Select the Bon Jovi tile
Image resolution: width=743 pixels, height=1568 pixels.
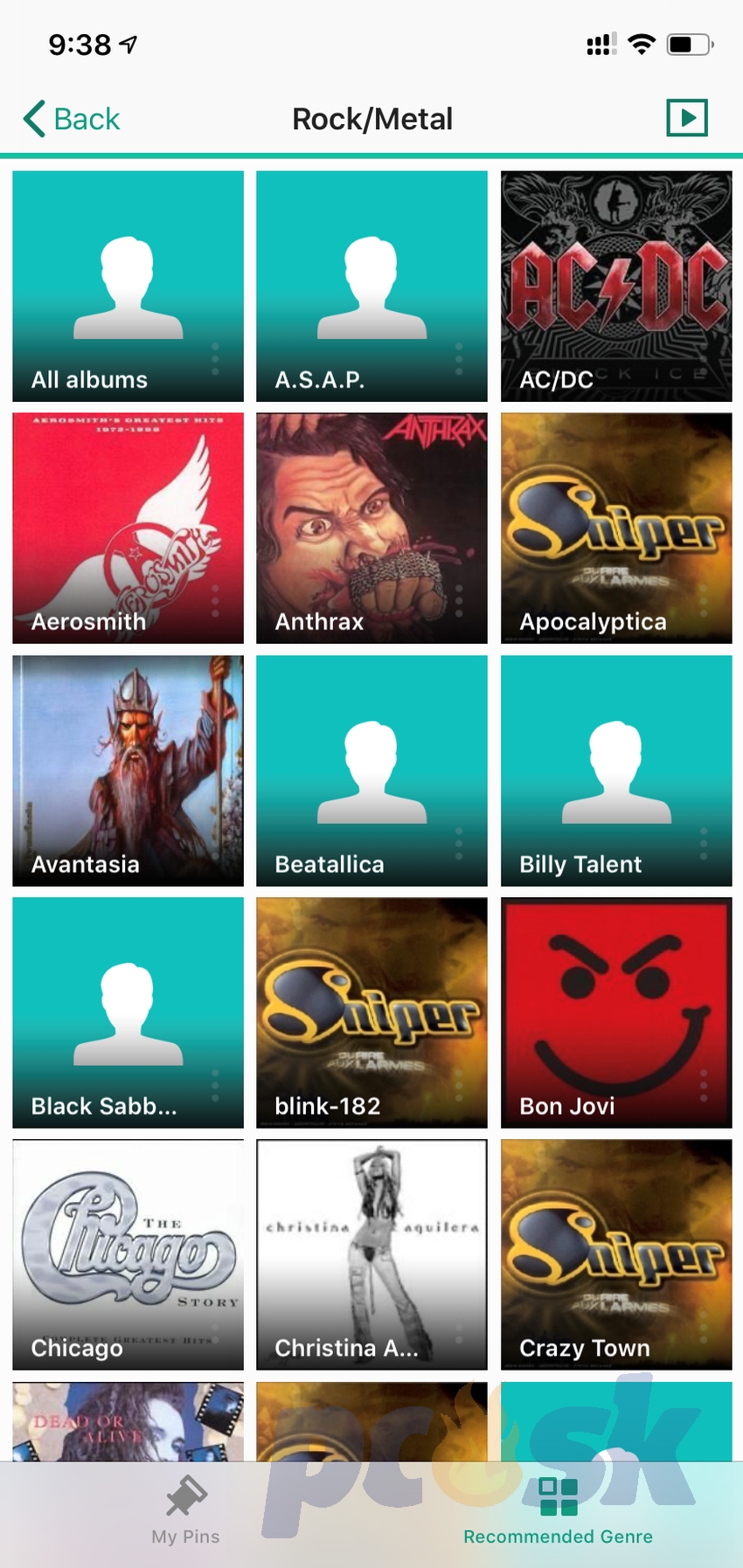tap(616, 1013)
